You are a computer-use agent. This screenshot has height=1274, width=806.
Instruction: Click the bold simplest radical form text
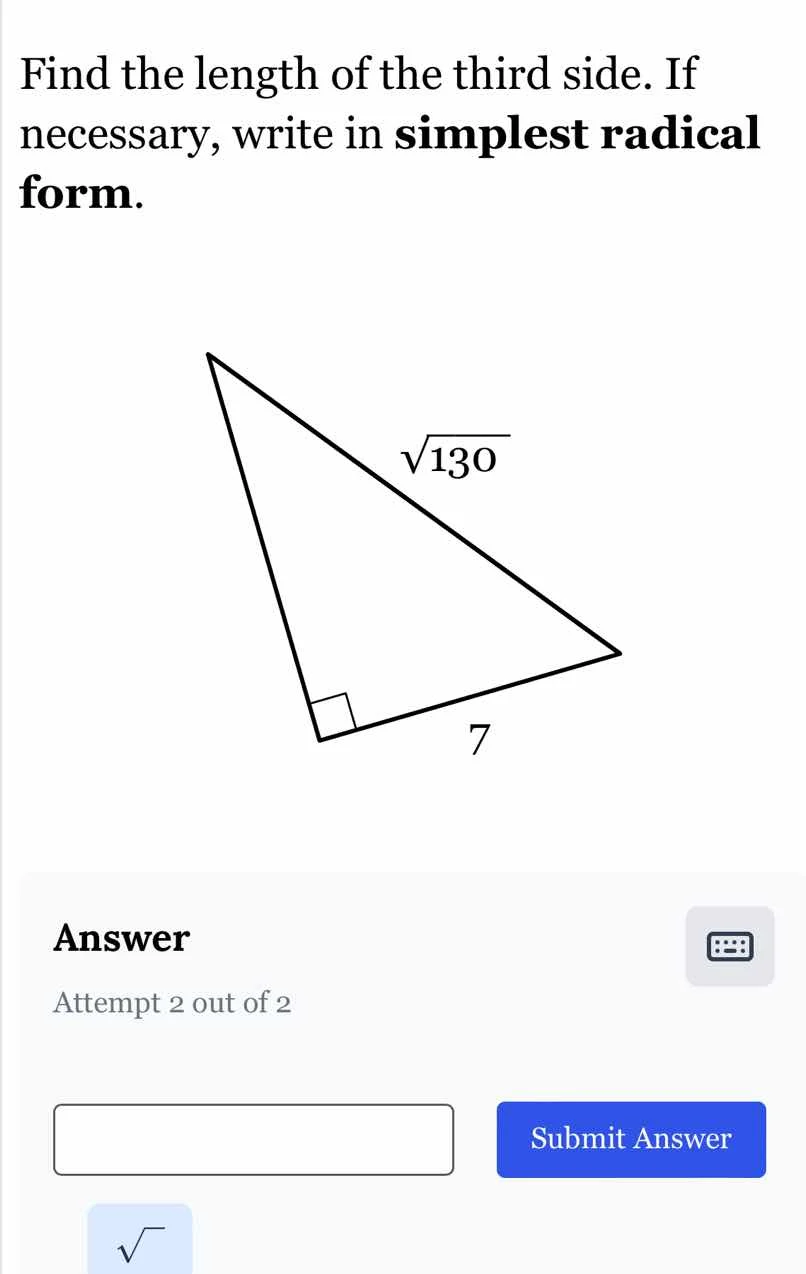tap(575, 133)
